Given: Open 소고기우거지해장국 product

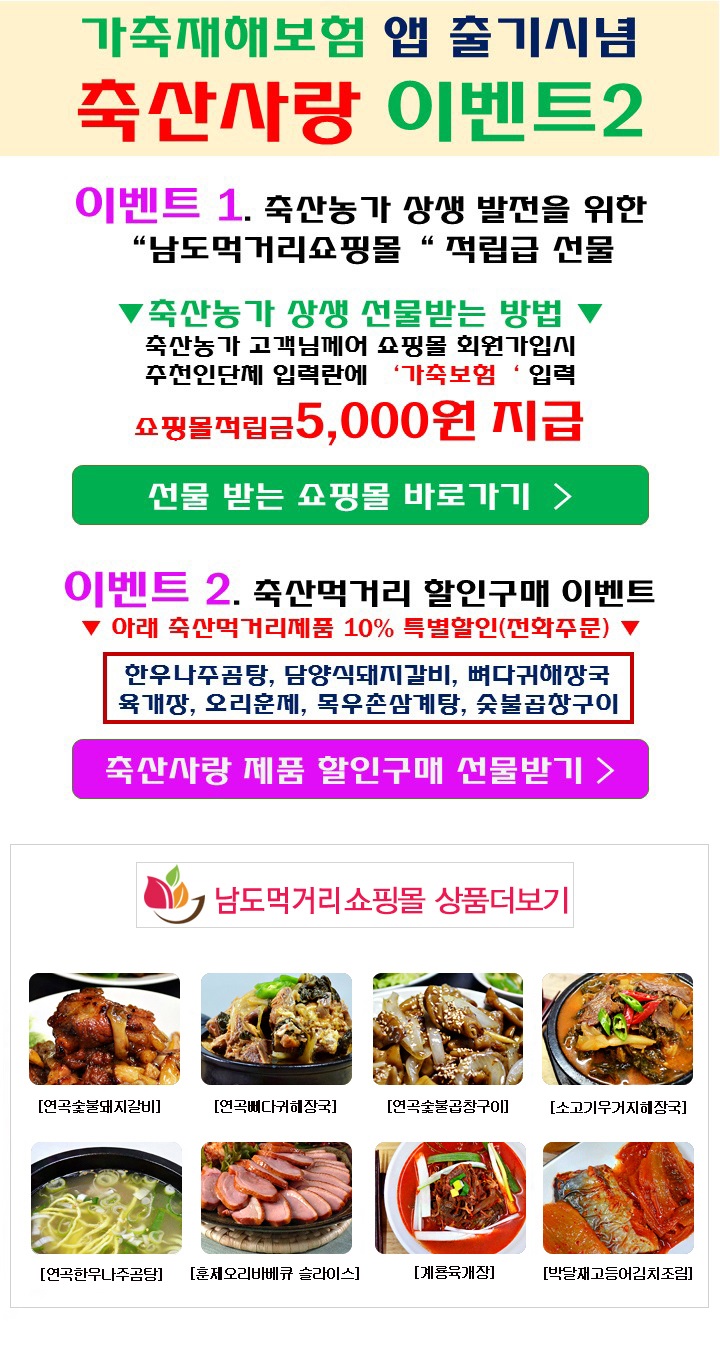Looking at the screenshot, I should tap(618, 1029).
